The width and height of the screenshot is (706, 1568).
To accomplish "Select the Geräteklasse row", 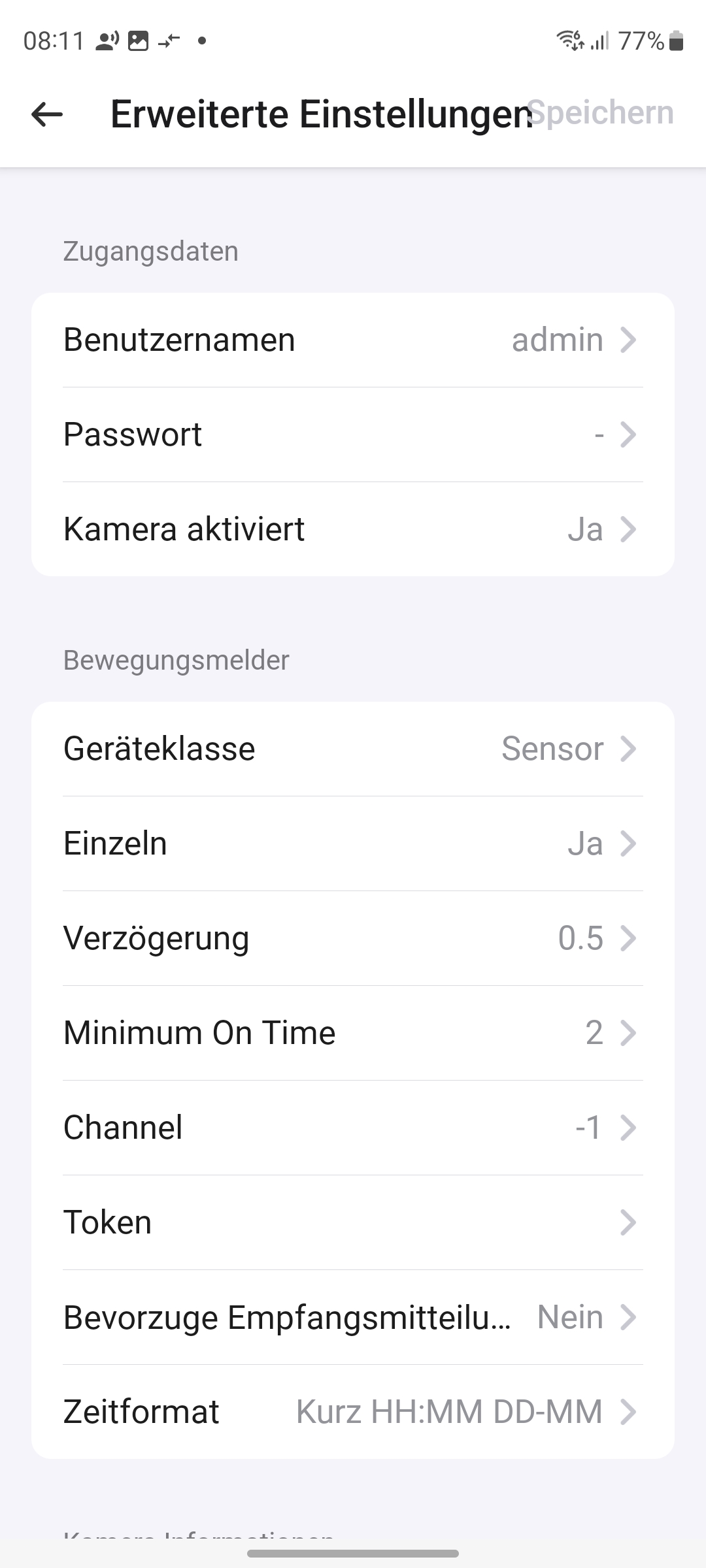I will click(353, 749).
